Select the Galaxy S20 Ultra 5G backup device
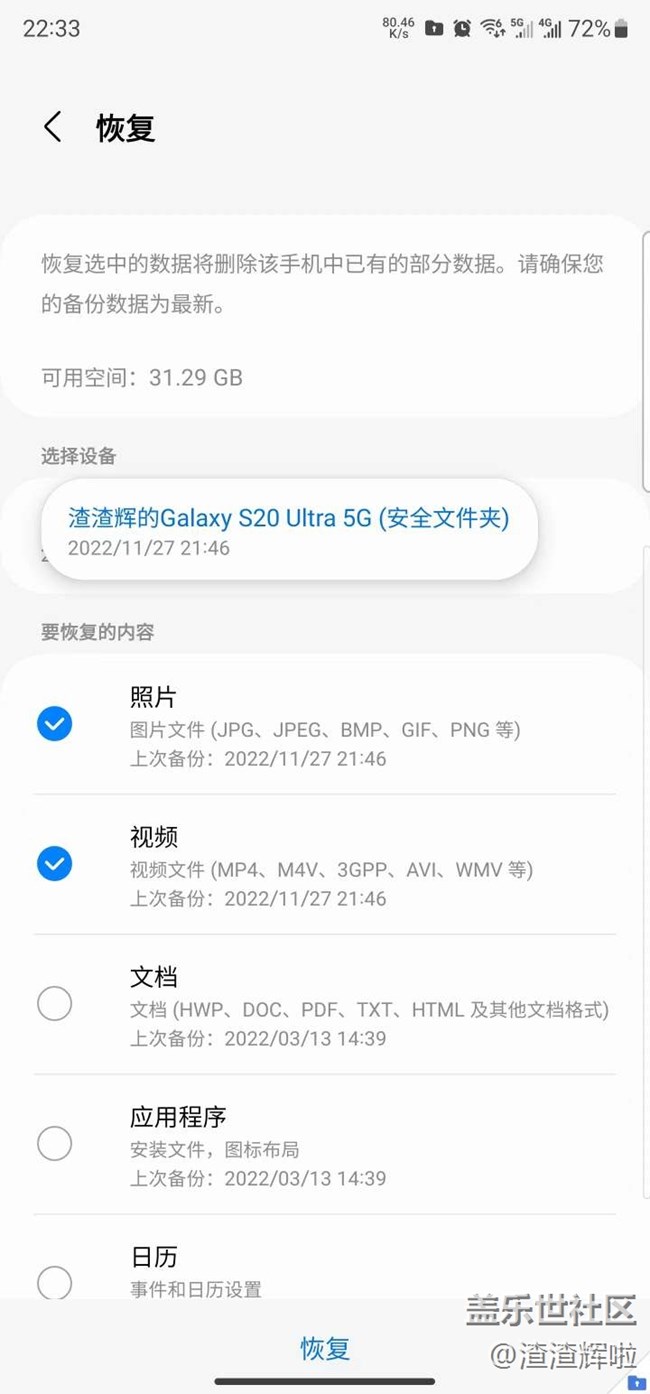This screenshot has width=650, height=1394. tap(288, 530)
